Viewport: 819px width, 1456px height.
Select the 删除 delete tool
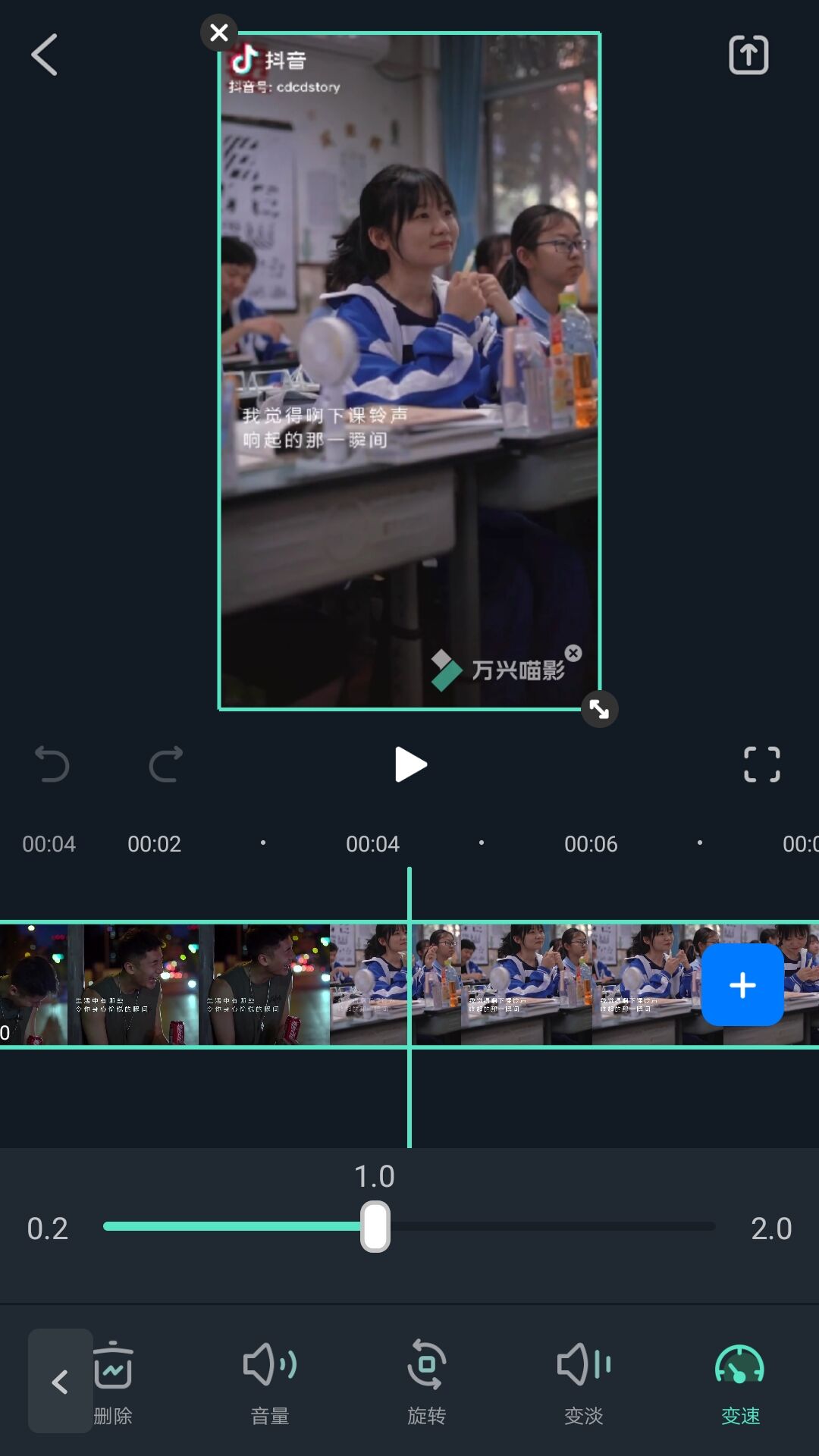click(113, 1381)
